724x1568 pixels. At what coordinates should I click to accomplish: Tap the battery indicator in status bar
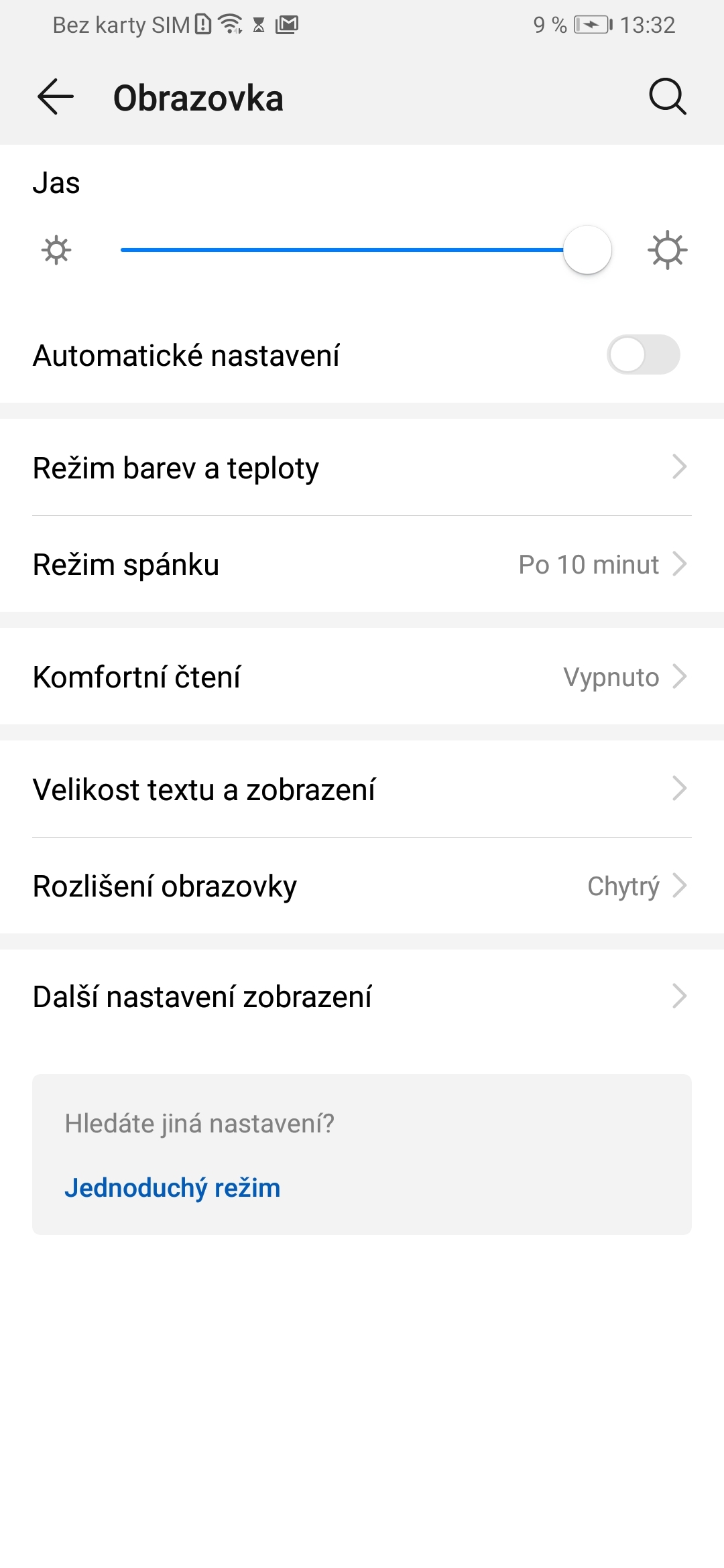(x=593, y=24)
